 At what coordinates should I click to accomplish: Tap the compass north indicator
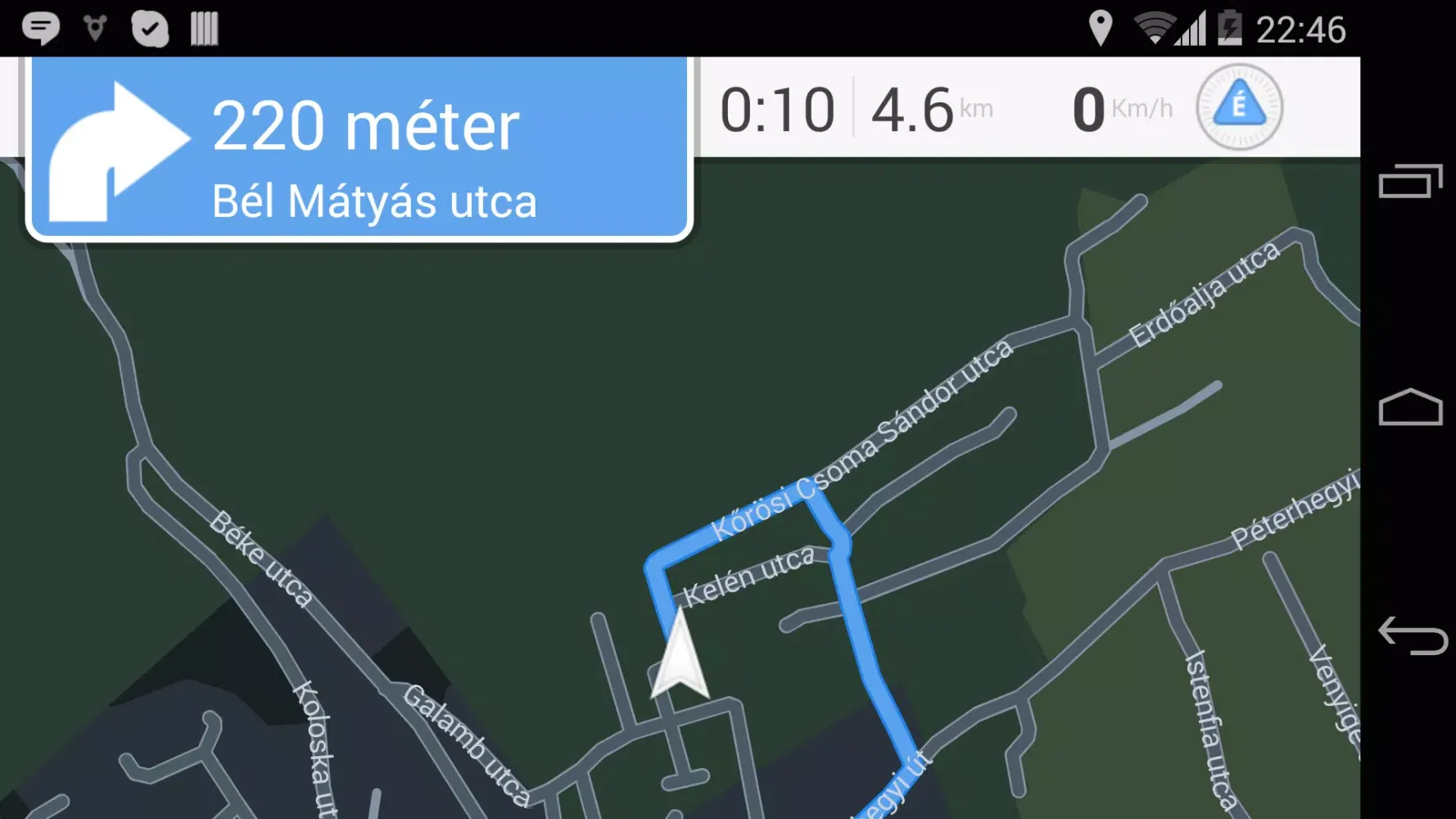click(1239, 107)
